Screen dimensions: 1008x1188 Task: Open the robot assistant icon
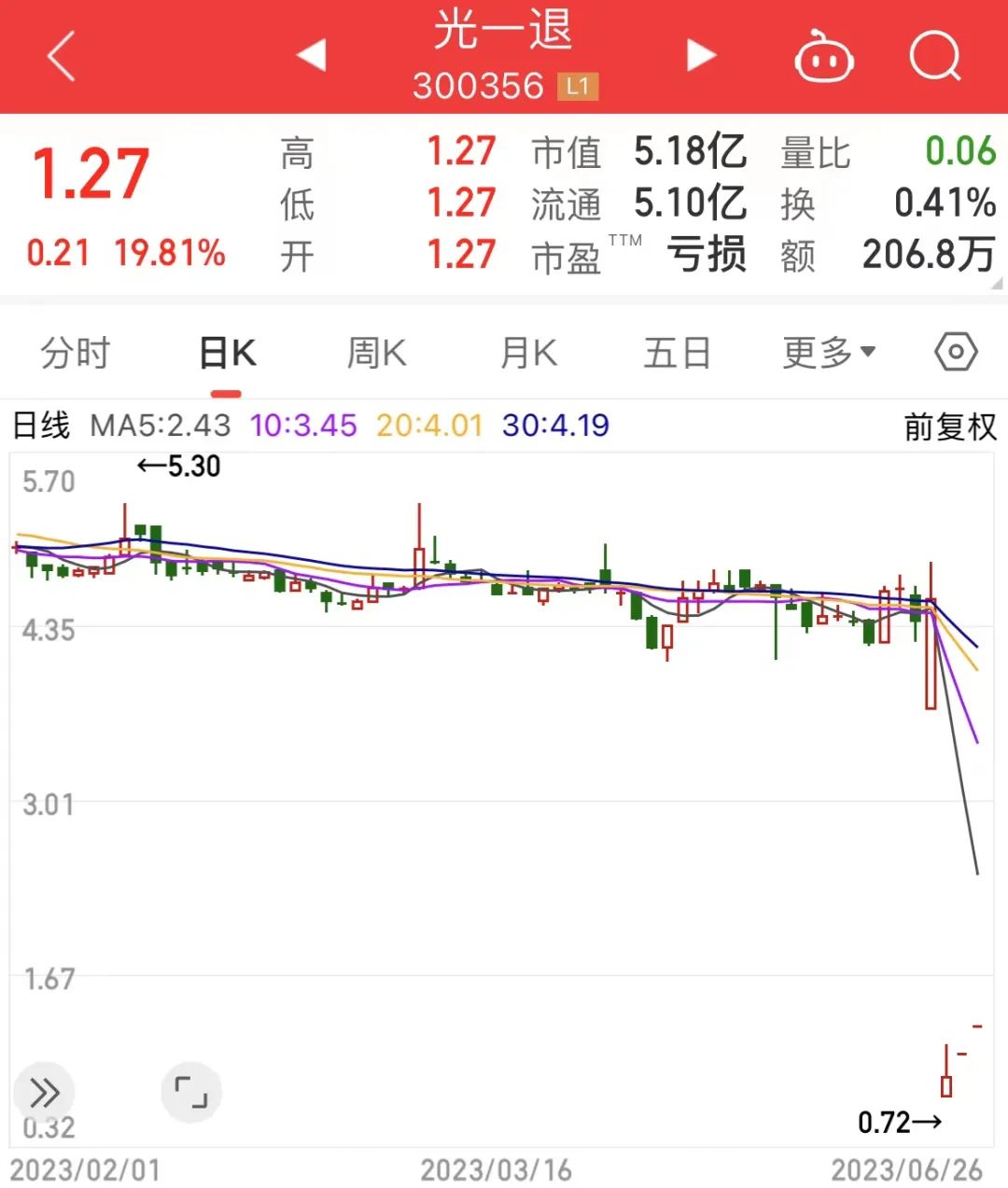click(823, 58)
